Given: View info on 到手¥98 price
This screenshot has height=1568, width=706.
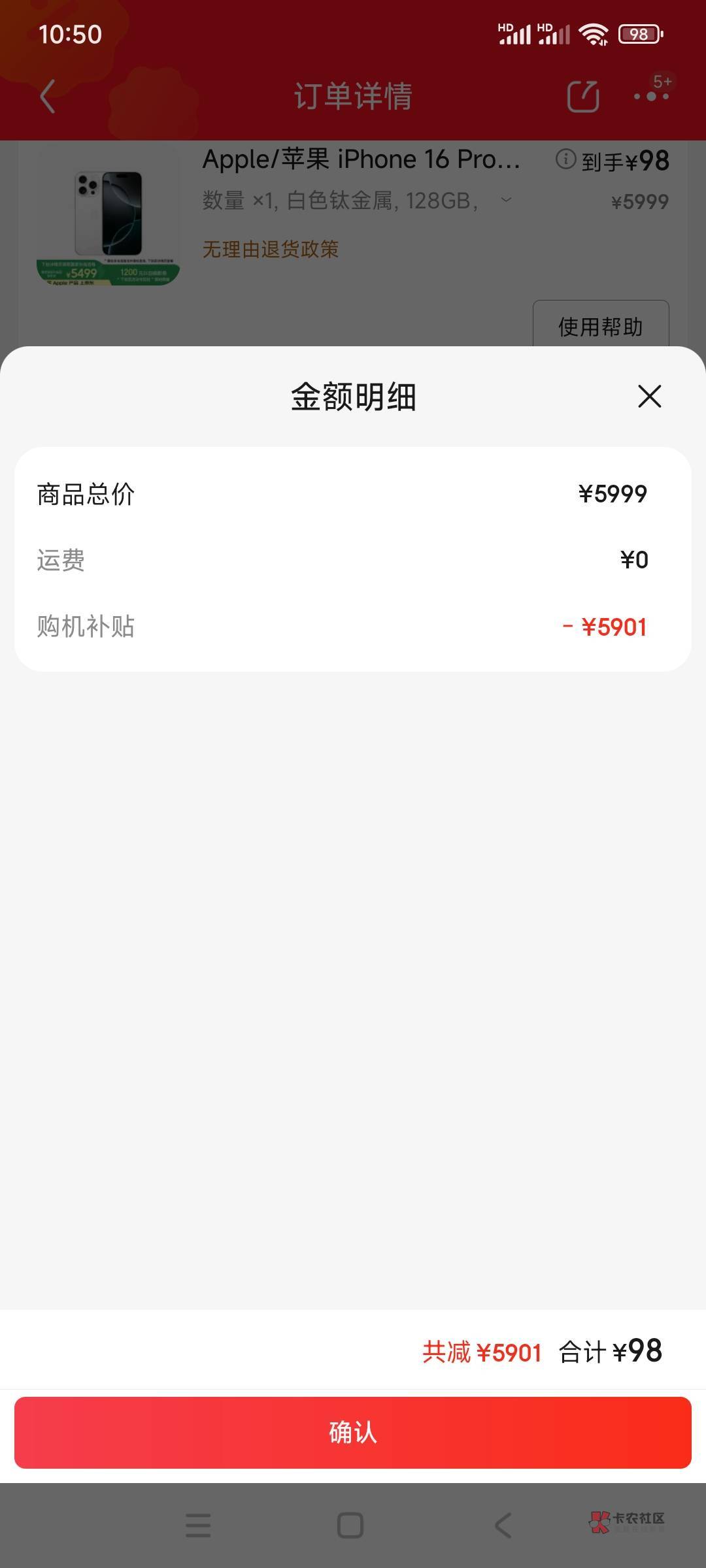Looking at the screenshot, I should click(565, 159).
